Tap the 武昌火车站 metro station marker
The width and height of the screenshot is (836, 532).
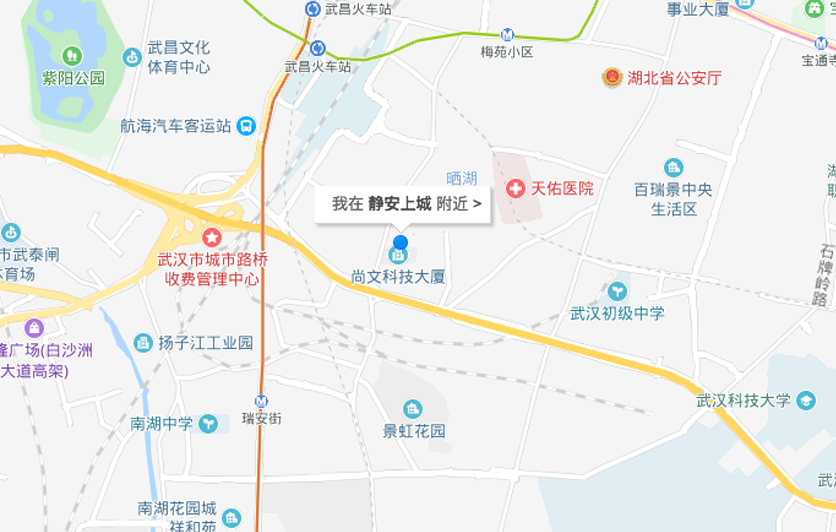point(318,48)
